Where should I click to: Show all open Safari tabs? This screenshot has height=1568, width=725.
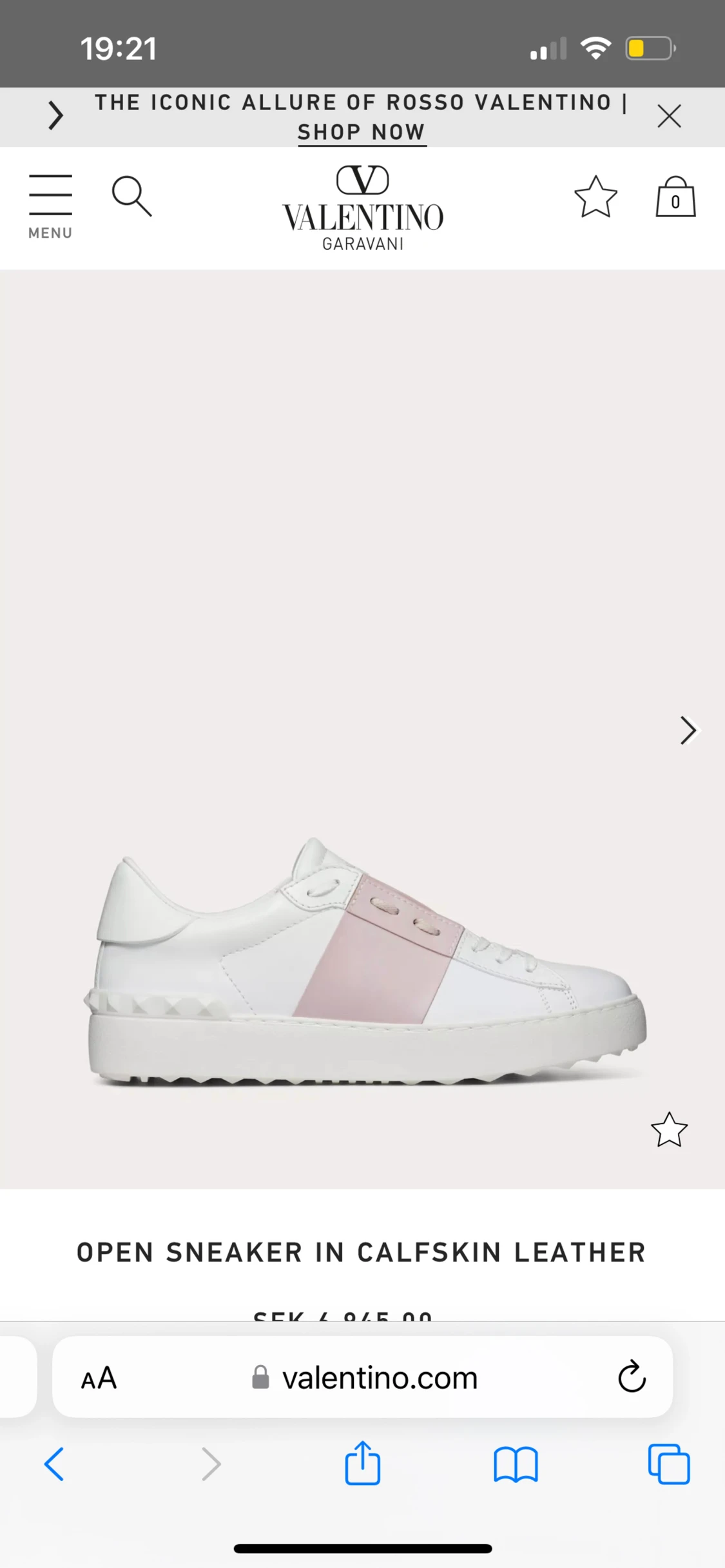pos(669,1464)
